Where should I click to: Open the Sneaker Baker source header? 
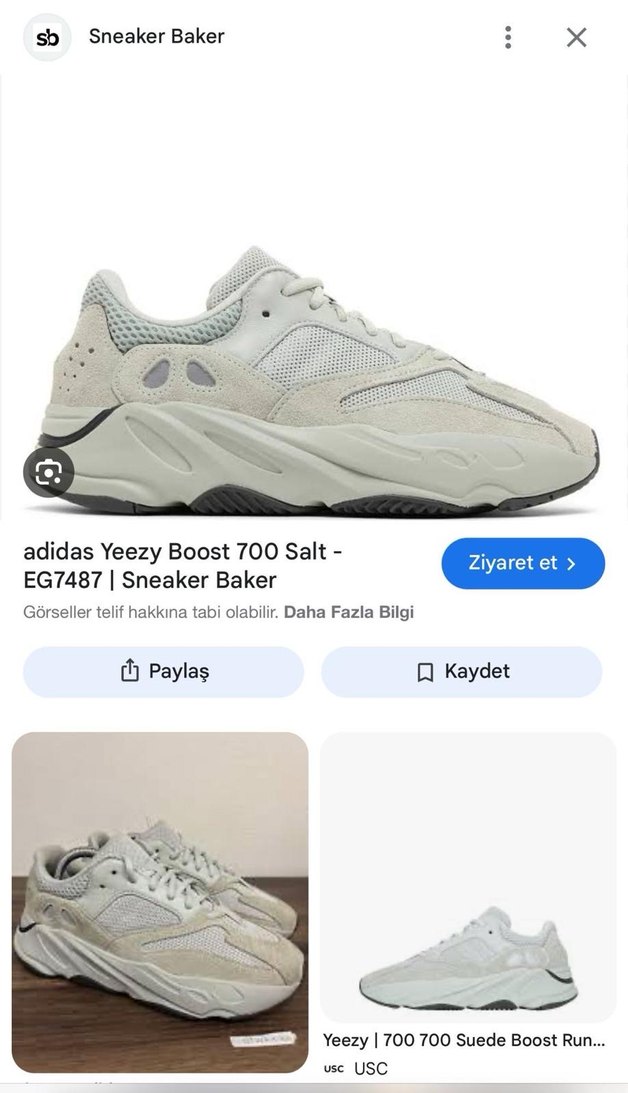click(156, 37)
